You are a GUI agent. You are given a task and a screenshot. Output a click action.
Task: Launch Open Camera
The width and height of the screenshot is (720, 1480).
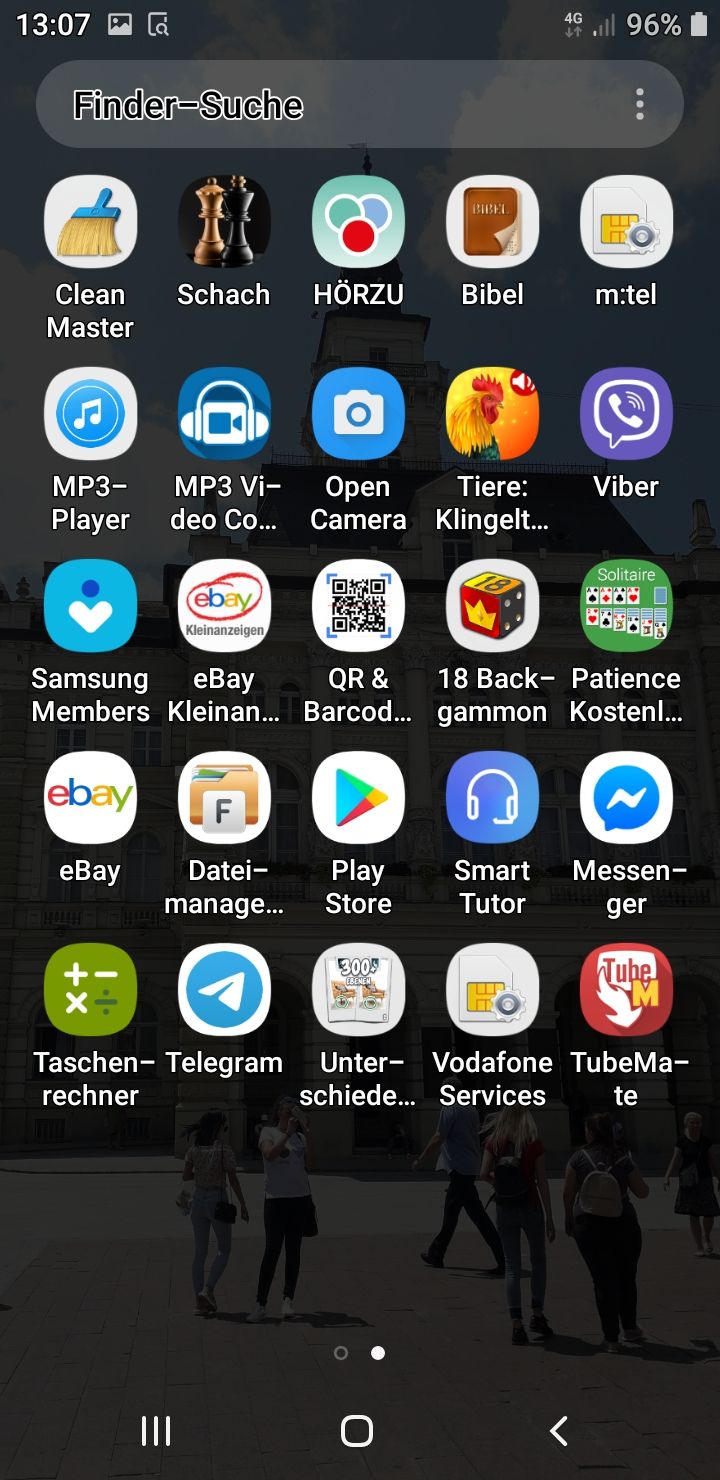click(x=358, y=413)
